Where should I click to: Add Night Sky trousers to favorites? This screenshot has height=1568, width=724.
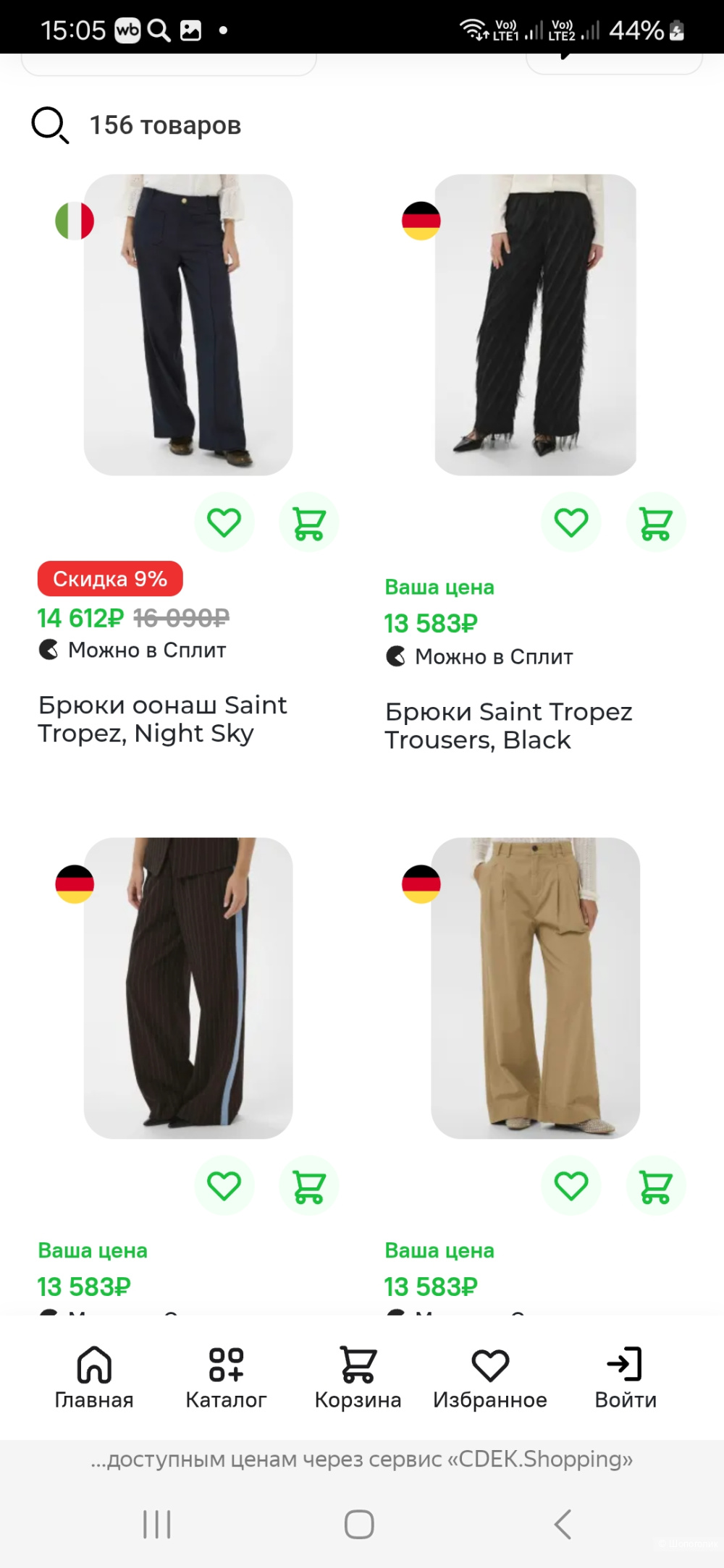(224, 522)
